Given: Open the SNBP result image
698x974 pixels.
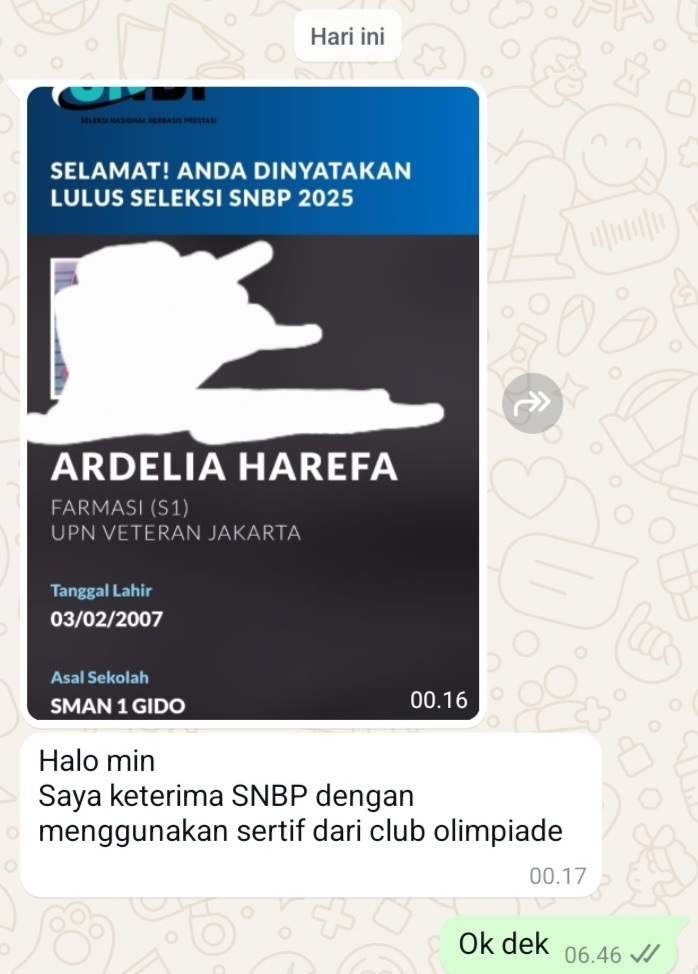Looking at the screenshot, I should click(252, 400).
